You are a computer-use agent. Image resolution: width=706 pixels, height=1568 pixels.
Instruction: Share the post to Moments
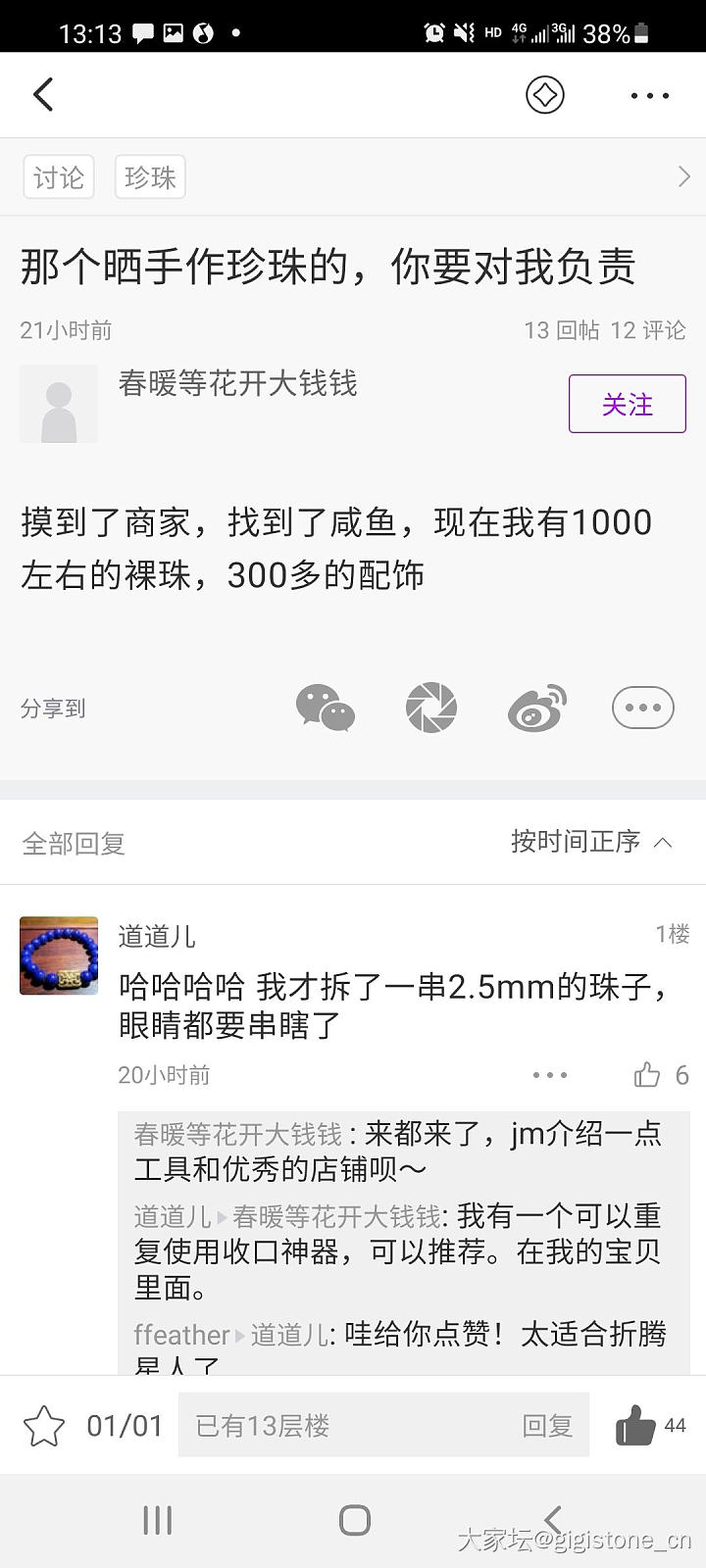[431, 708]
